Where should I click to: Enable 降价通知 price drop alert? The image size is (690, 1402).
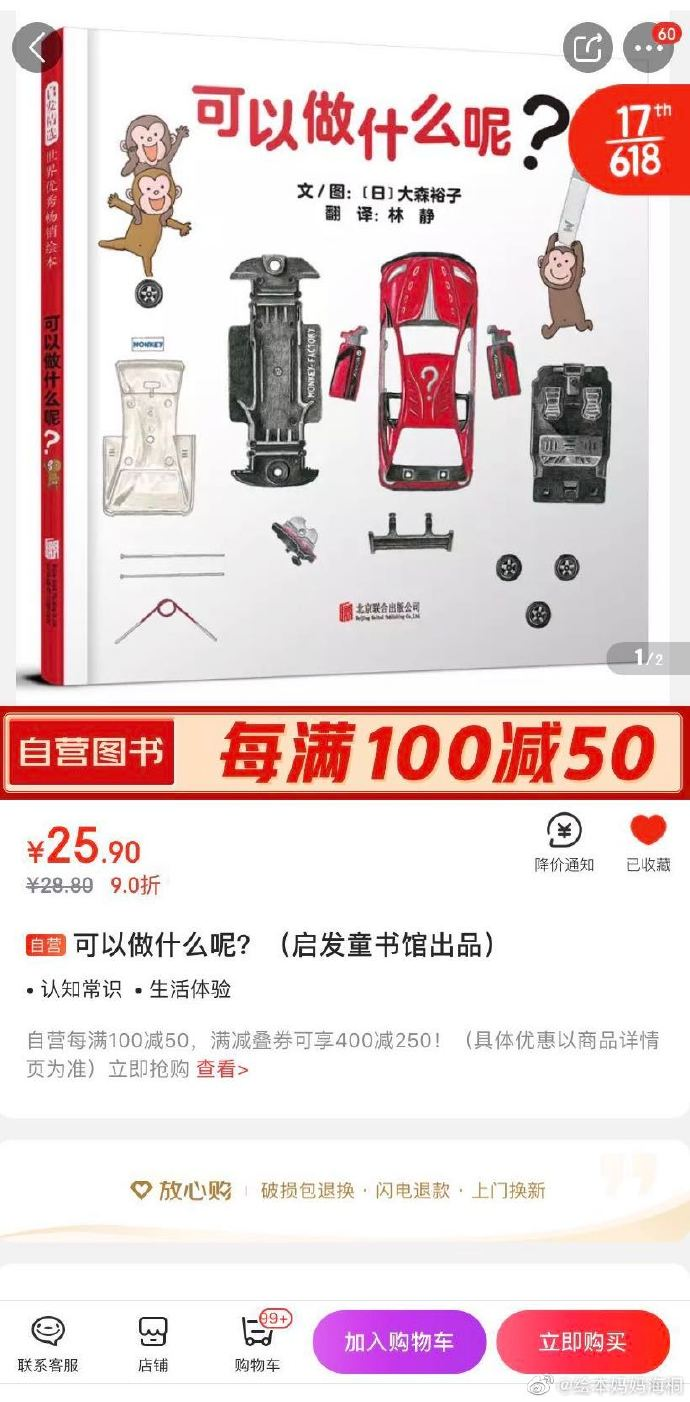(564, 842)
